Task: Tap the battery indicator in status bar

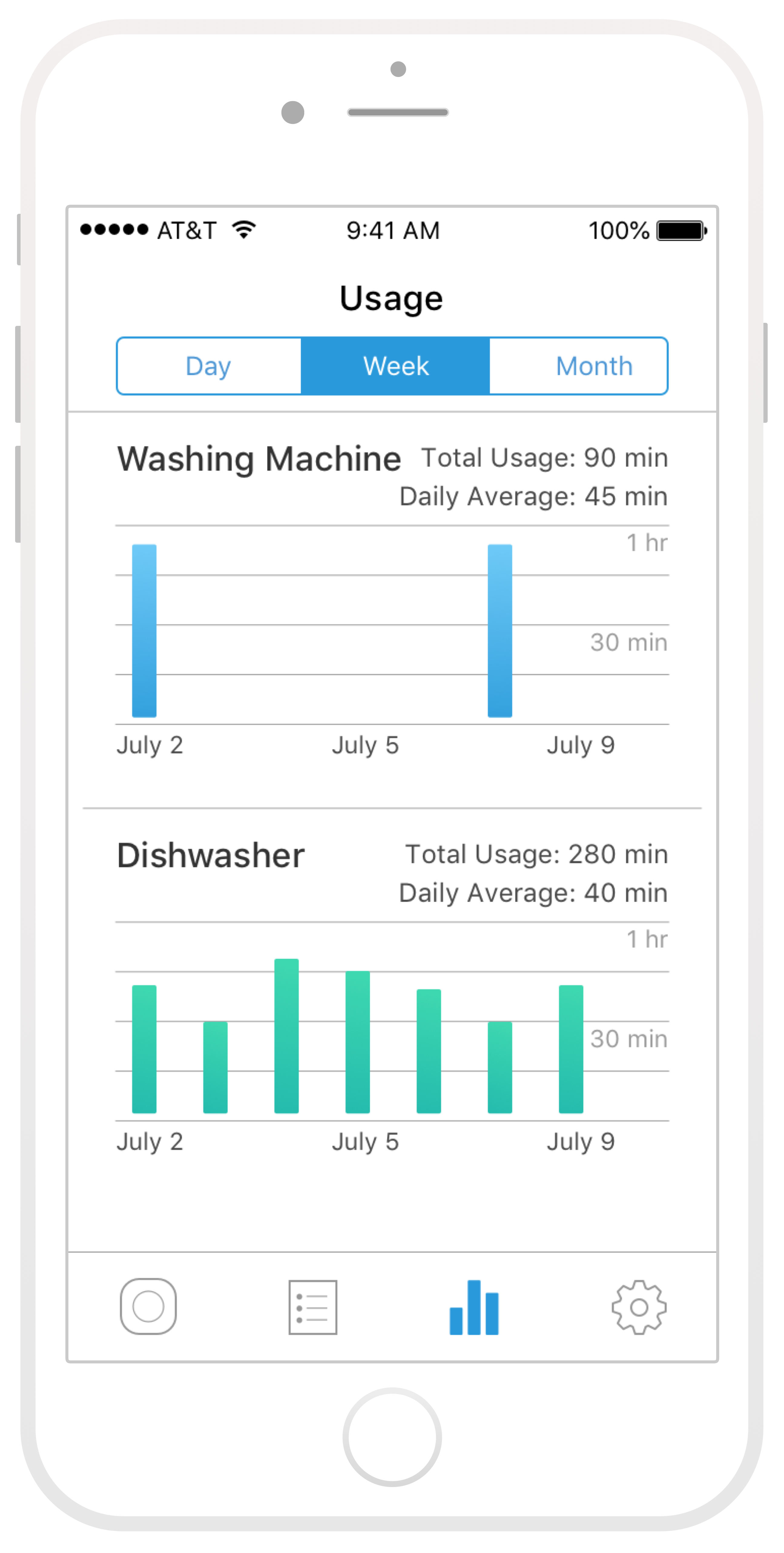Action: tap(679, 230)
